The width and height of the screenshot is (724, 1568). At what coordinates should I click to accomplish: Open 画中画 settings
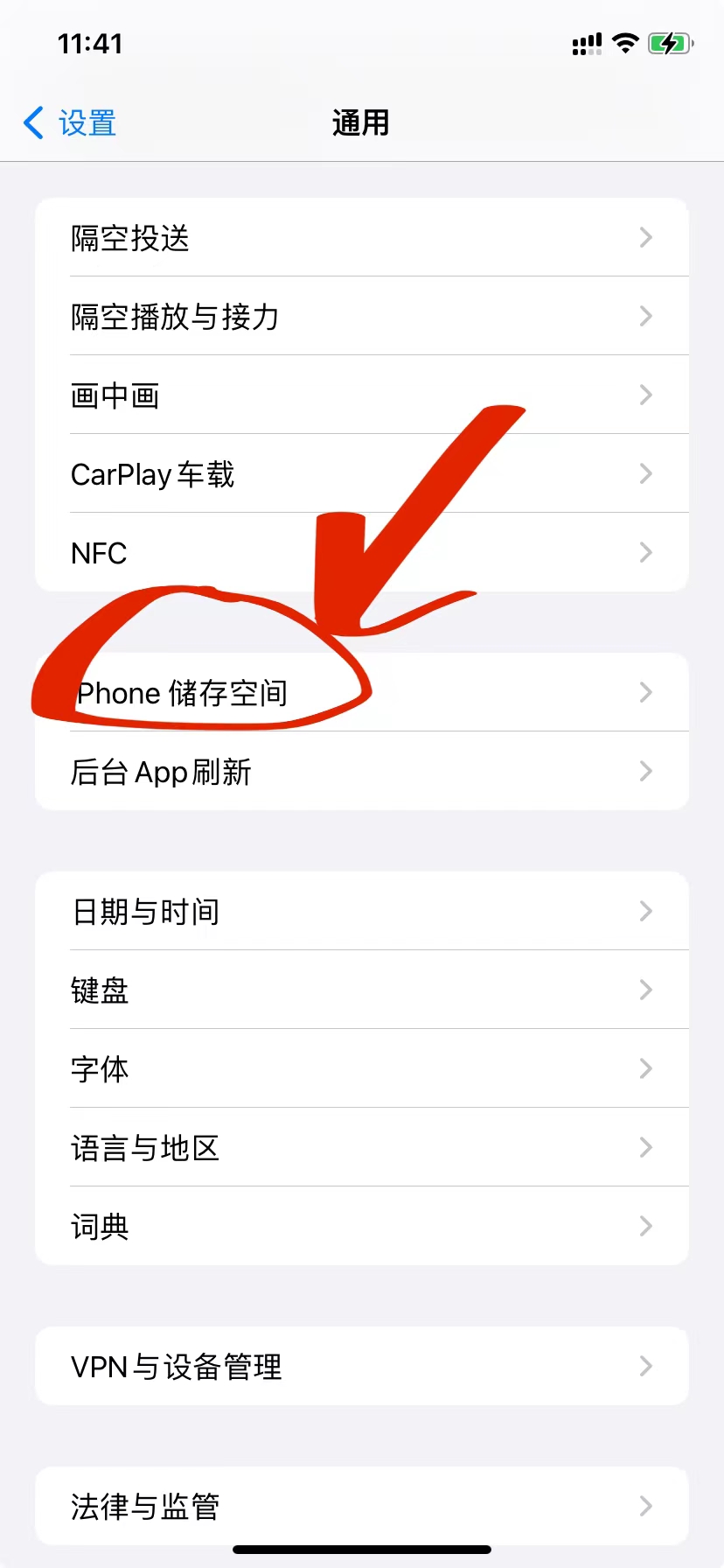(x=362, y=395)
